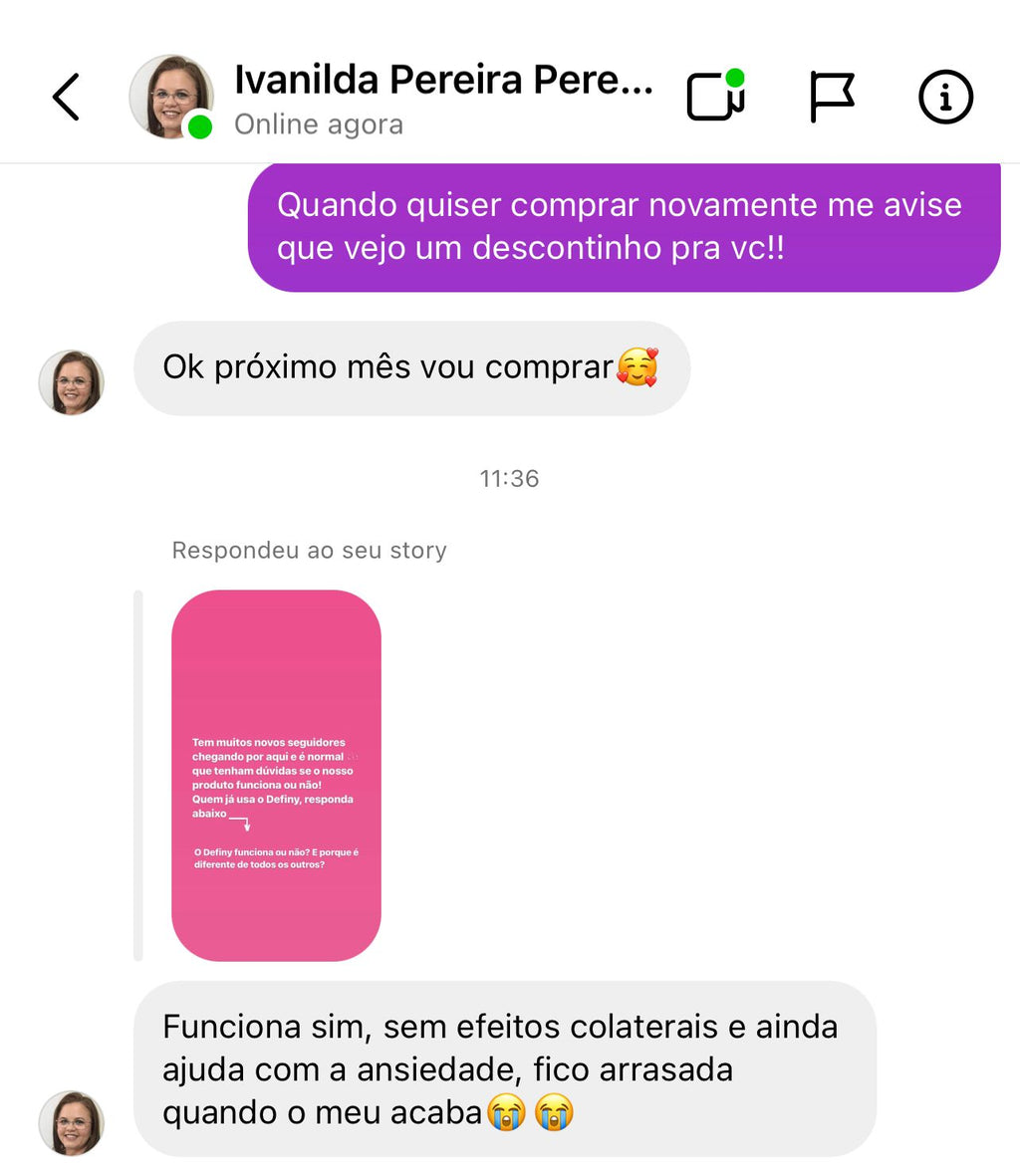View the pink story she replied to
The width and height of the screenshot is (1020, 1176).
tap(276, 775)
